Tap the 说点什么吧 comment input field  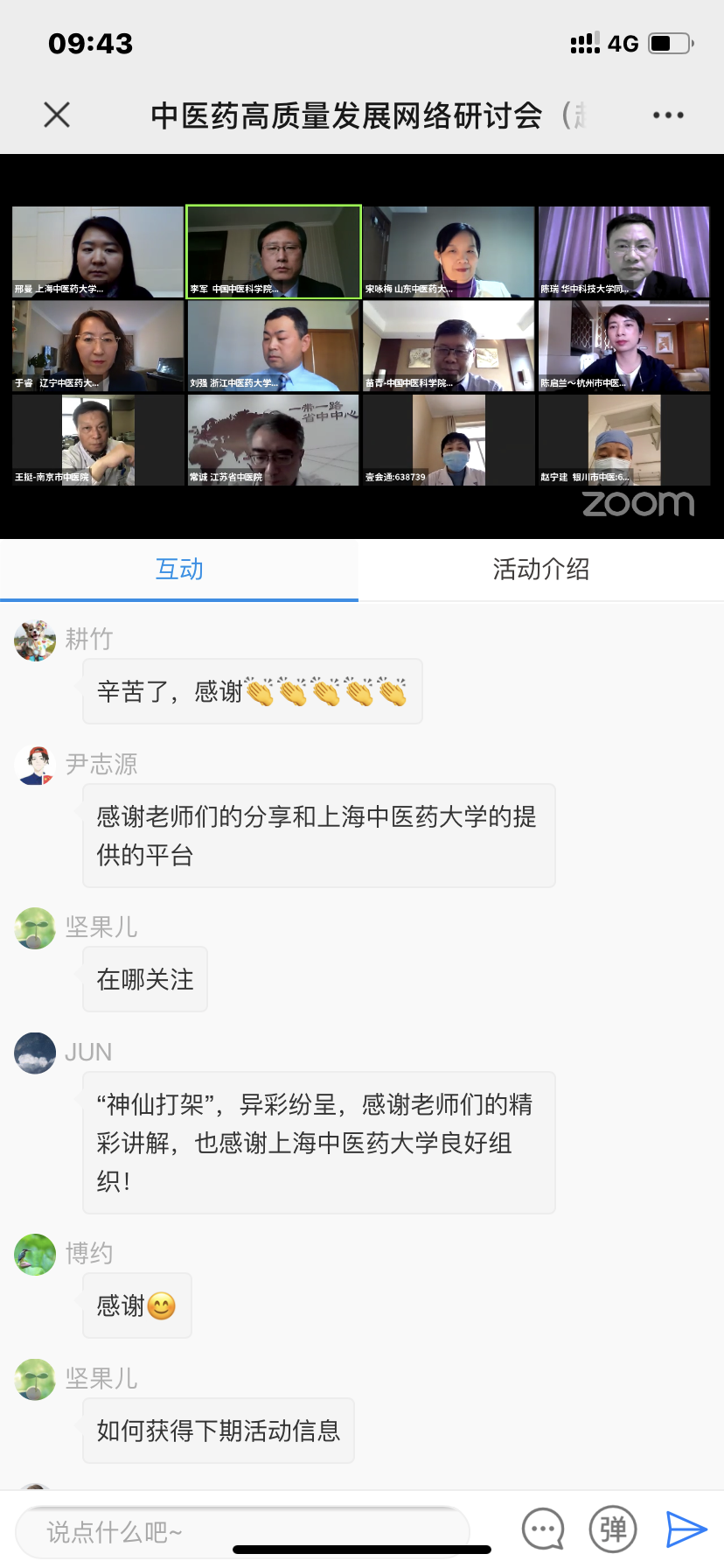[x=243, y=1532]
